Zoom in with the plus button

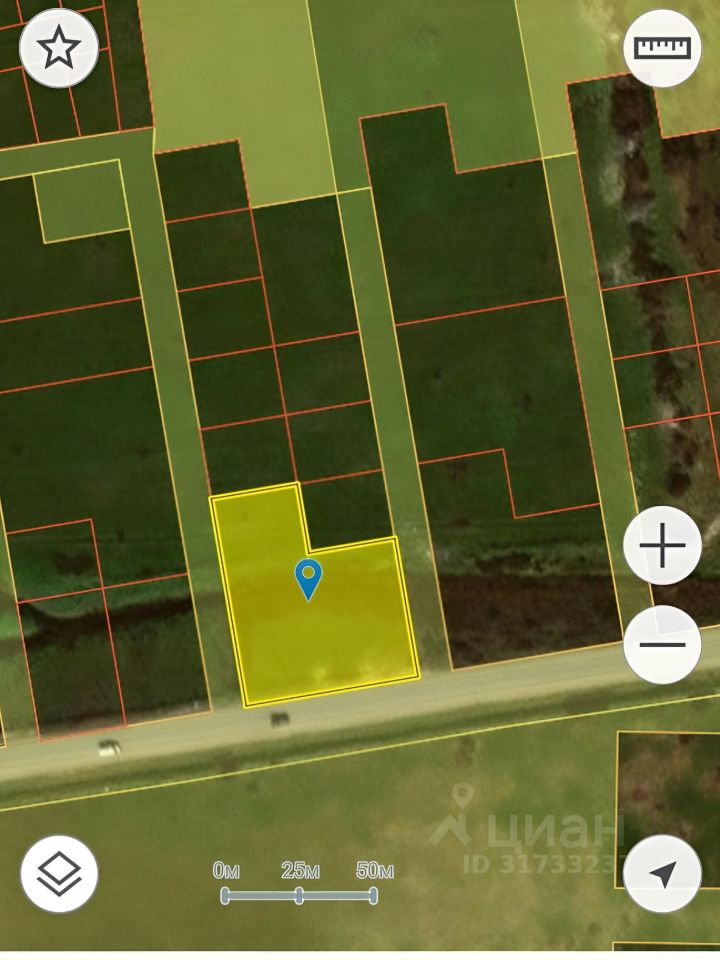point(662,546)
